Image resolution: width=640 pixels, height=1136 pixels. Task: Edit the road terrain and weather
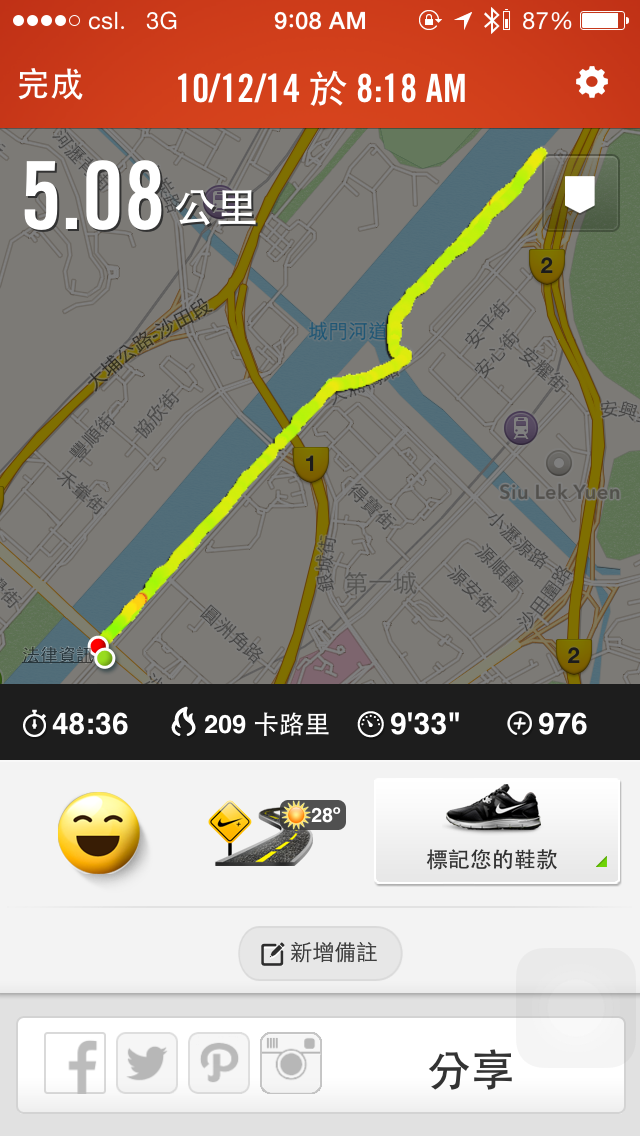tap(273, 832)
